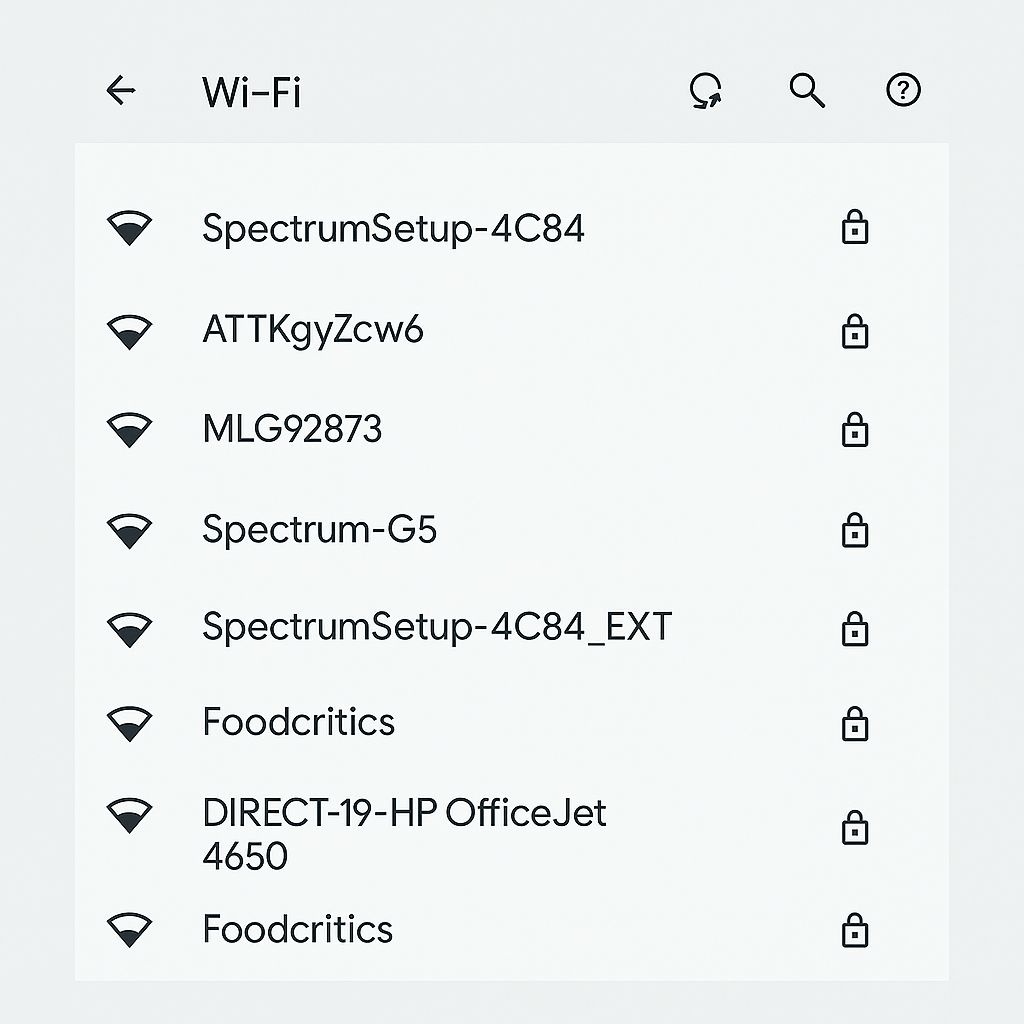Join the Spectrum-G5 network

(319, 529)
